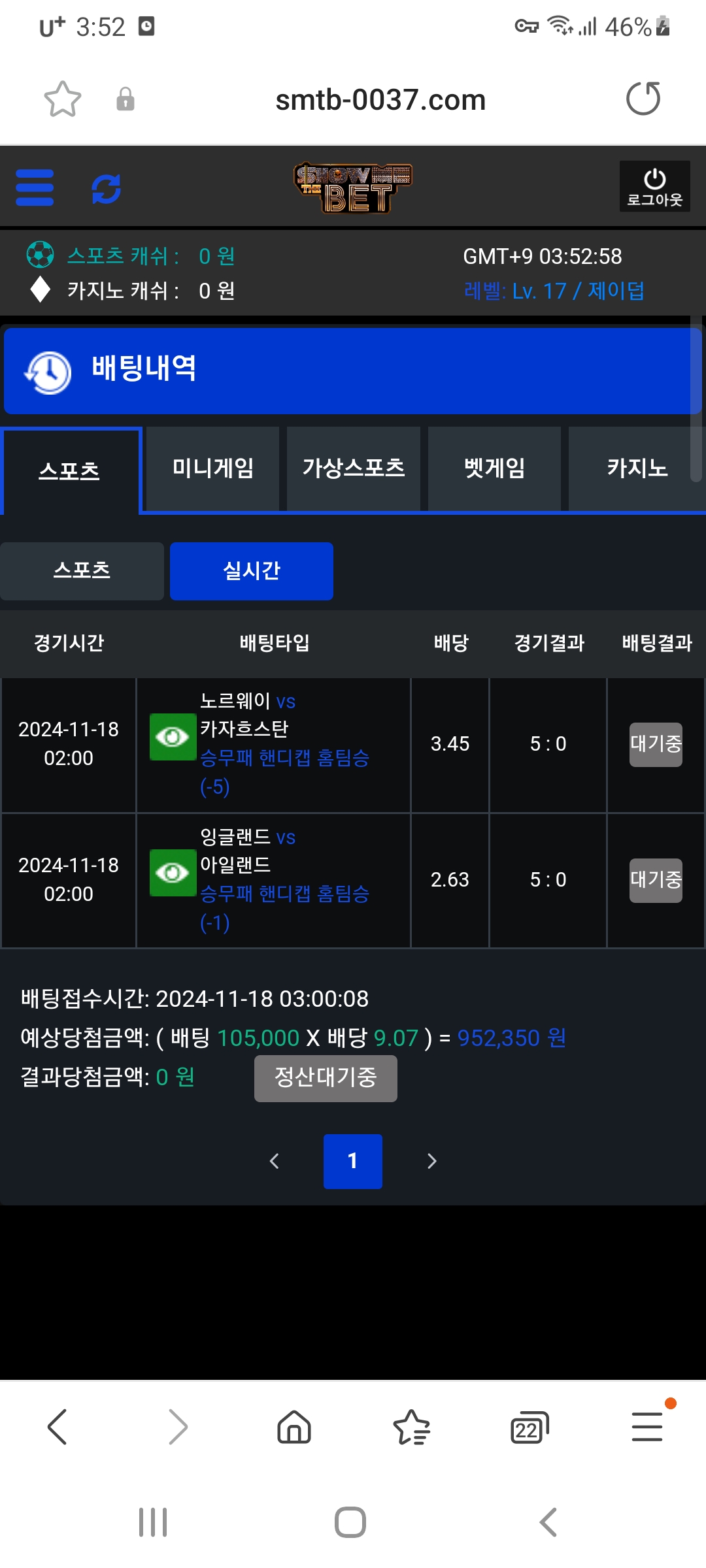Viewport: 706px width, 1568px height.
Task: Open the browser tabs switcher
Action: coord(529,1428)
